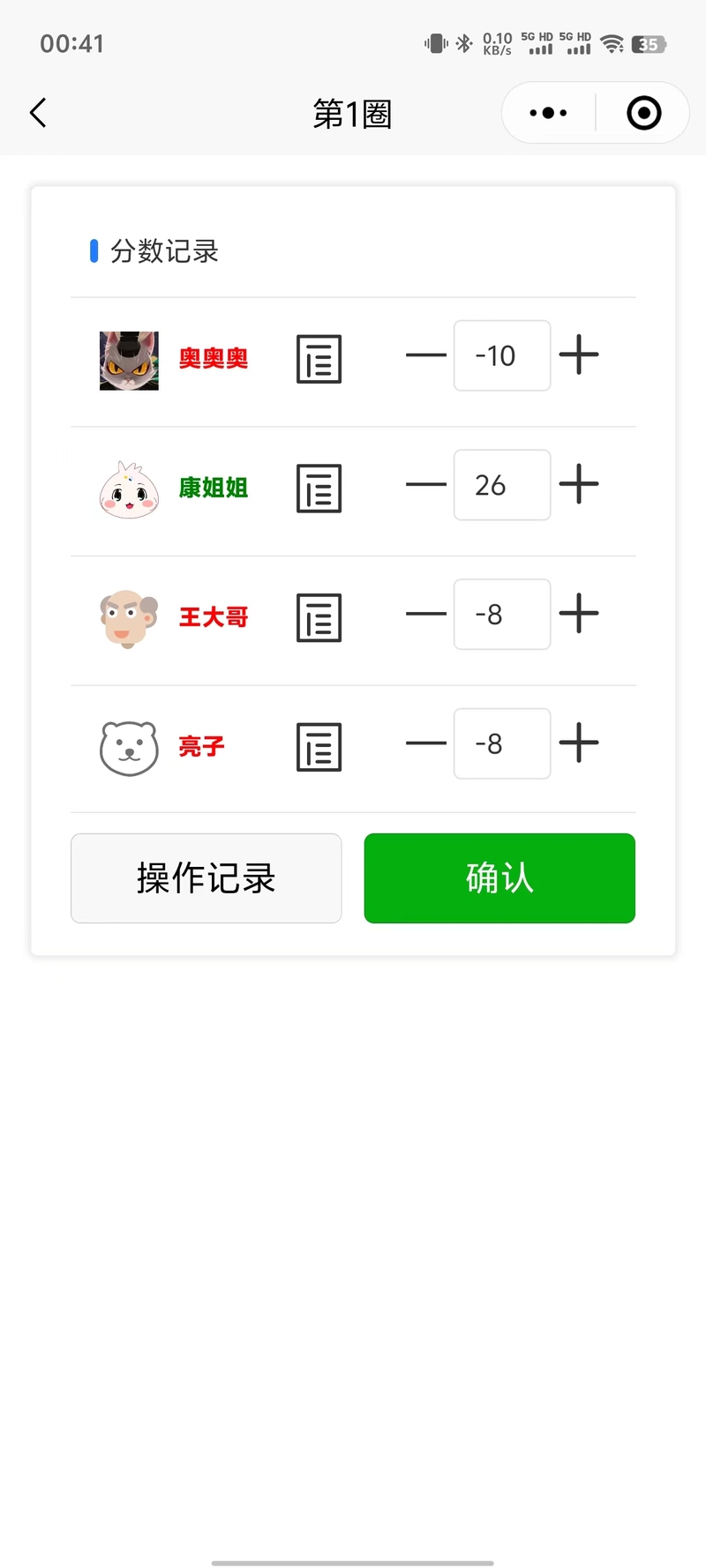This screenshot has height=1568, width=706.
Task: Edit the score field showing 26
Action: point(502,485)
